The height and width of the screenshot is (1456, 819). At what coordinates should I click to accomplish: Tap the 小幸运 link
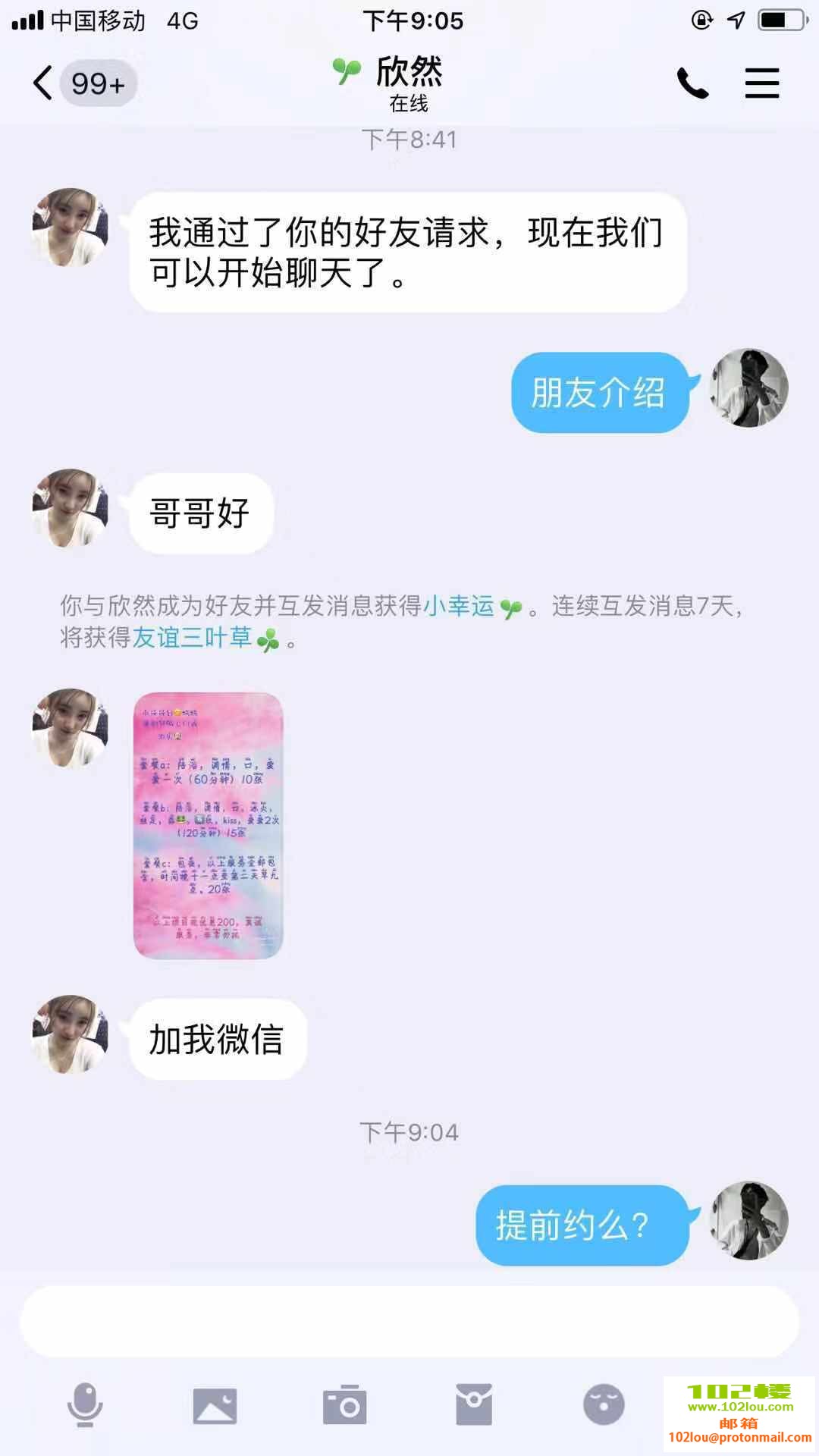[458, 605]
